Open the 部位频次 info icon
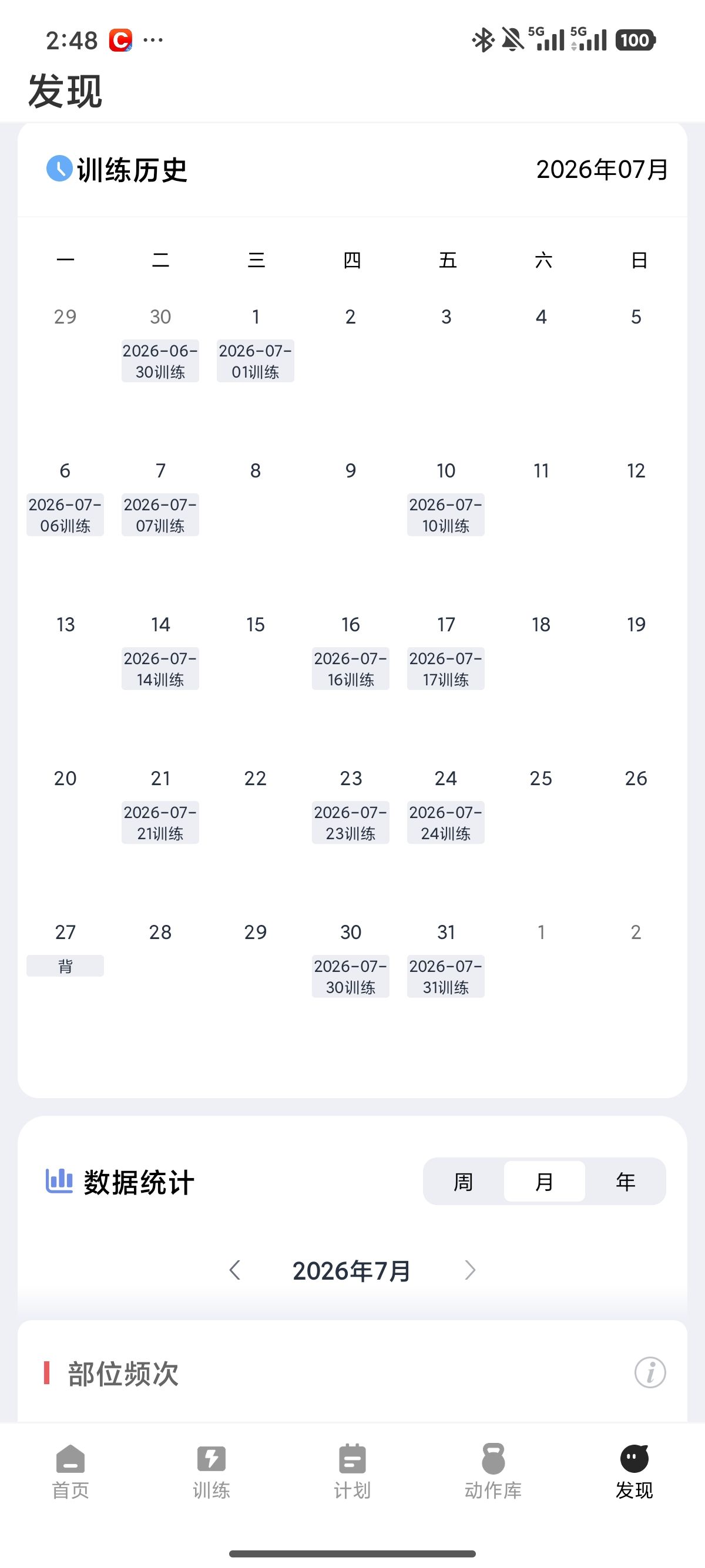Image resolution: width=705 pixels, height=1568 pixels. pyautogui.click(x=650, y=1372)
